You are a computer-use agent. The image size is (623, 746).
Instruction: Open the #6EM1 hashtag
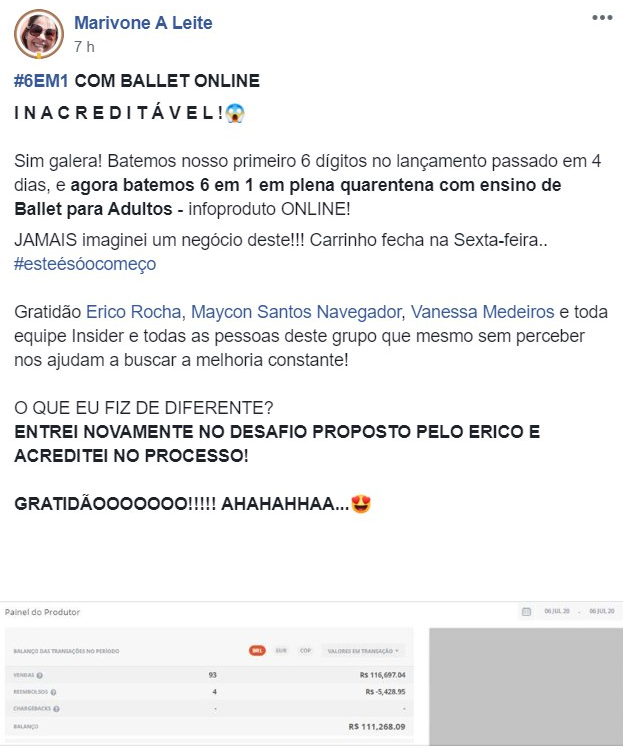coord(41,80)
